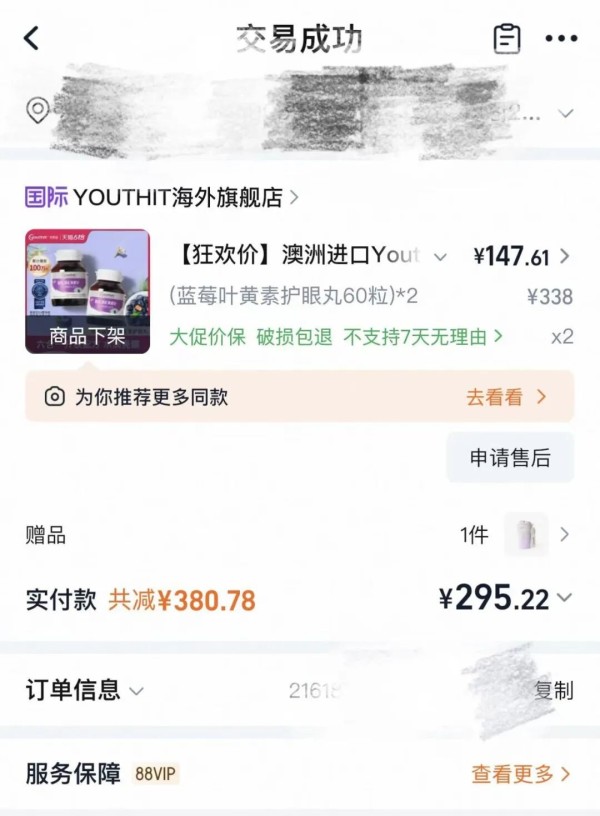Tap 查看更多 in 服务保障

click(x=520, y=774)
